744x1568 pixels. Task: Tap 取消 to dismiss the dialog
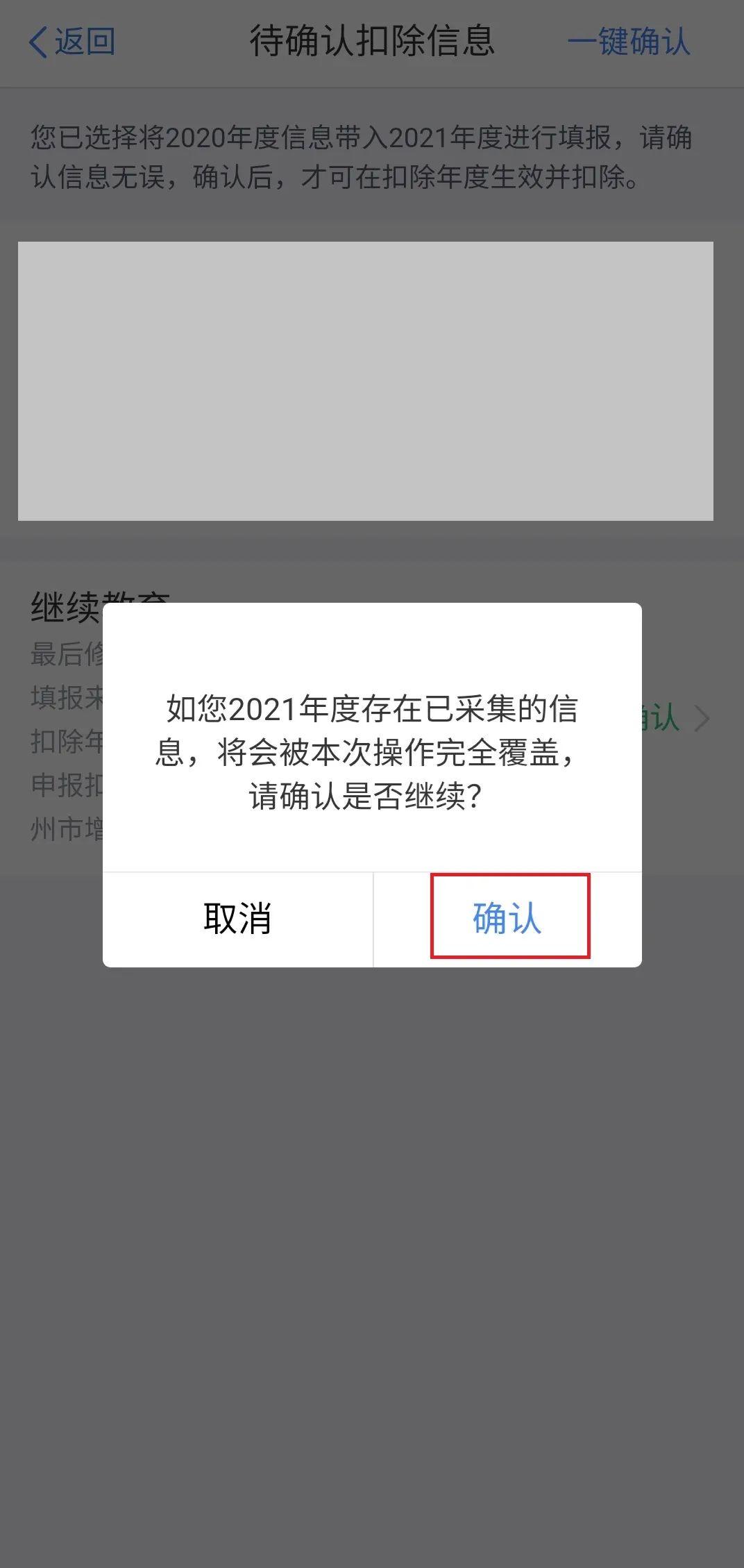pos(237,918)
